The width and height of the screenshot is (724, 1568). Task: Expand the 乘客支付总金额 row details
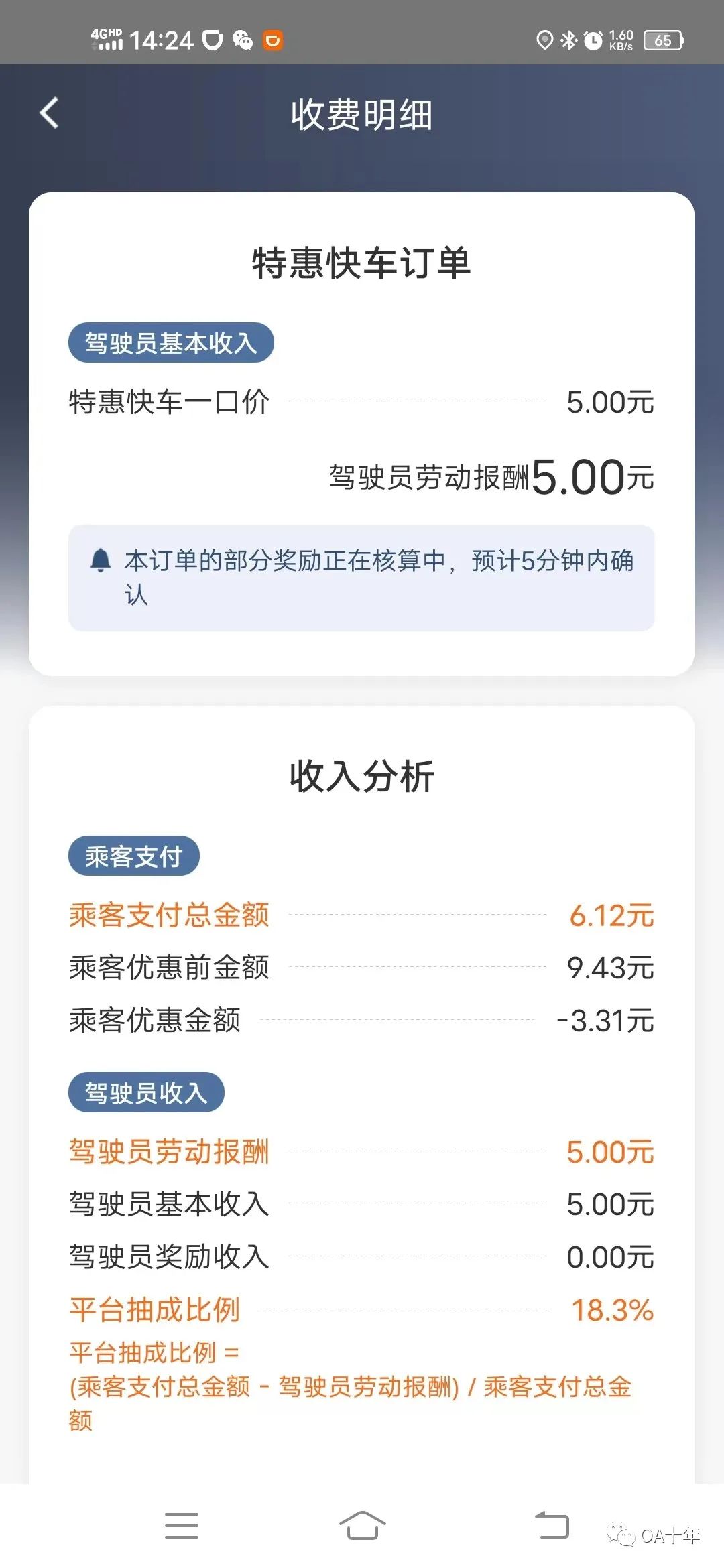(362, 915)
